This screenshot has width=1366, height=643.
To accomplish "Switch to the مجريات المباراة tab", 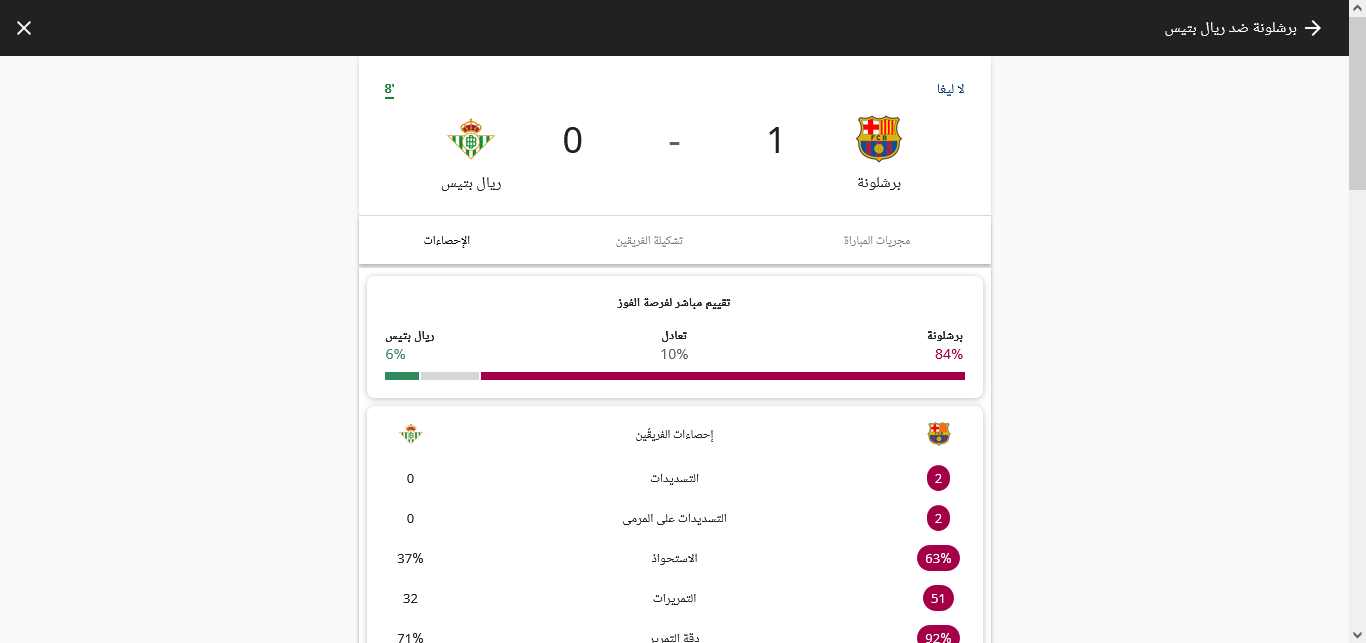I will (x=876, y=241).
